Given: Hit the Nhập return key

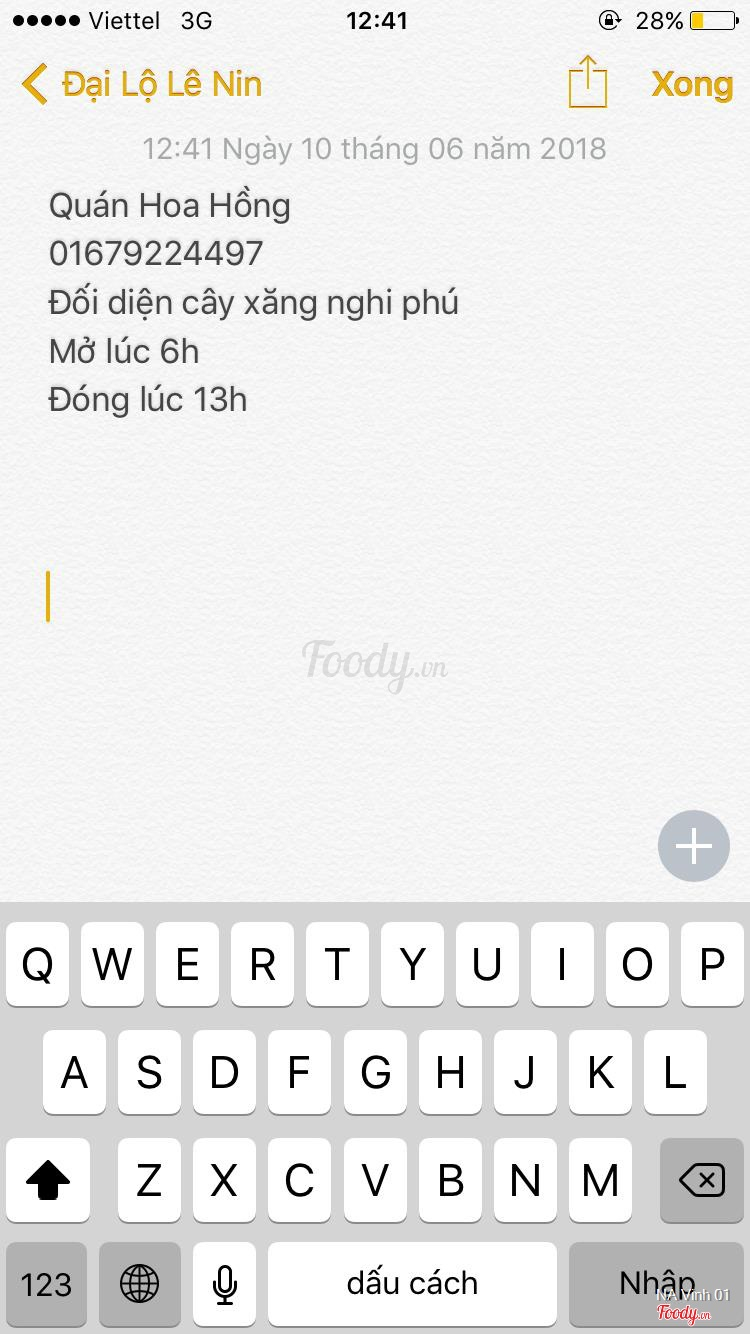Looking at the screenshot, I should (x=656, y=1284).
